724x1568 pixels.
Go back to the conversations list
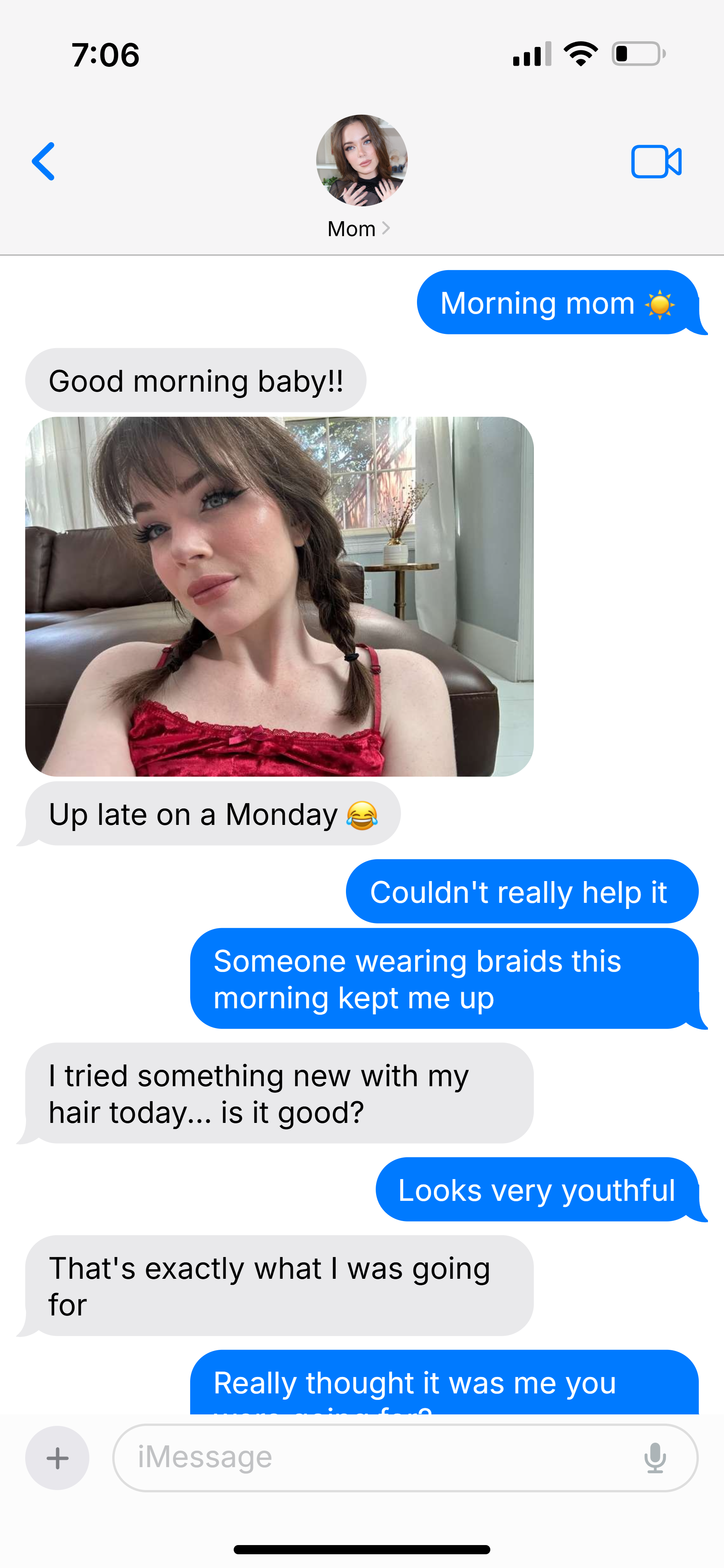coord(43,161)
